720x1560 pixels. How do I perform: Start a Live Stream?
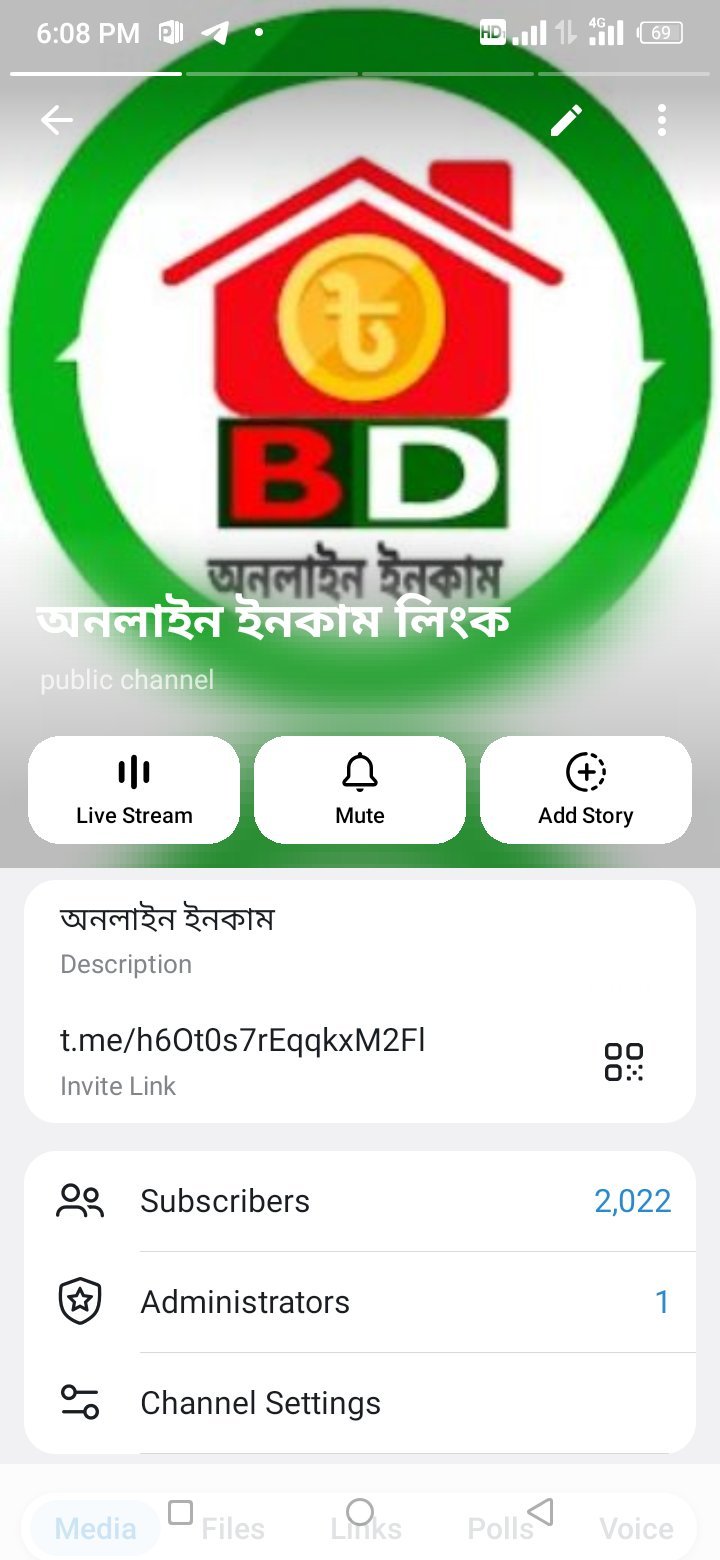pyautogui.click(x=134, y=790)
